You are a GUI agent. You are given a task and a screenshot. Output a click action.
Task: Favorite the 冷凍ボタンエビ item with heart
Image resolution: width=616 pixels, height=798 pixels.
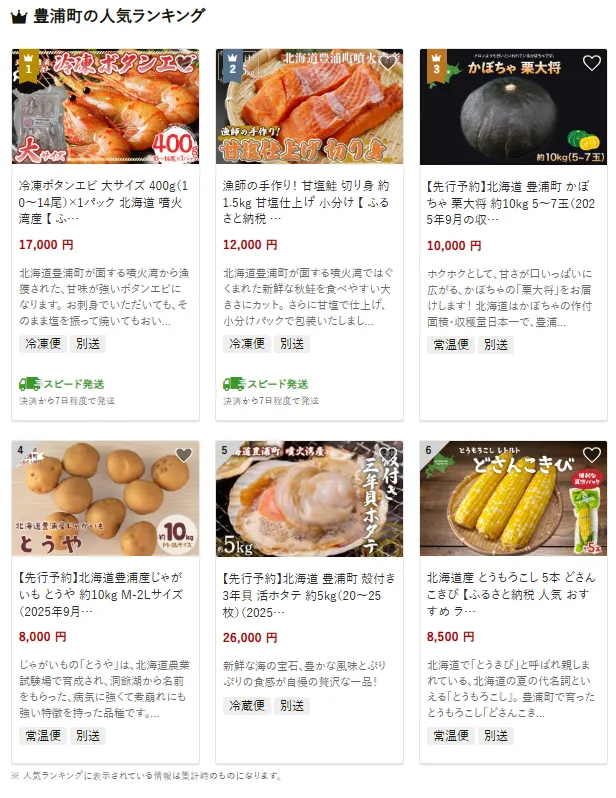[184, 64]
